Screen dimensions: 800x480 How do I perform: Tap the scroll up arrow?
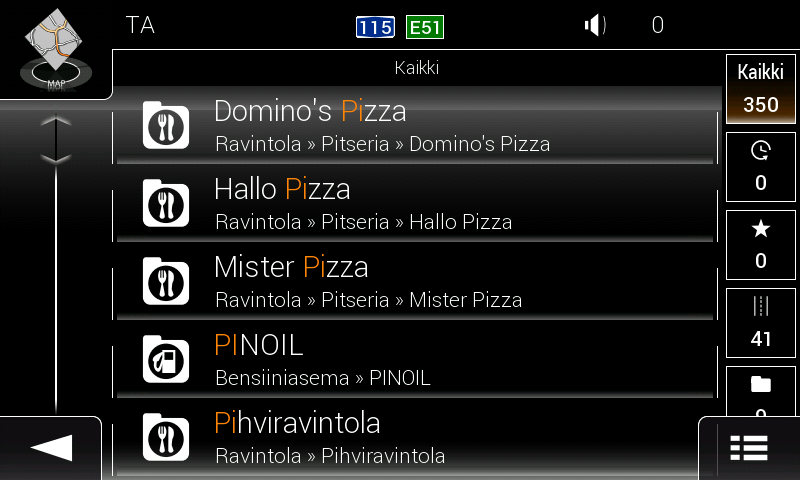pyautogui.click(x=57, y=121)
